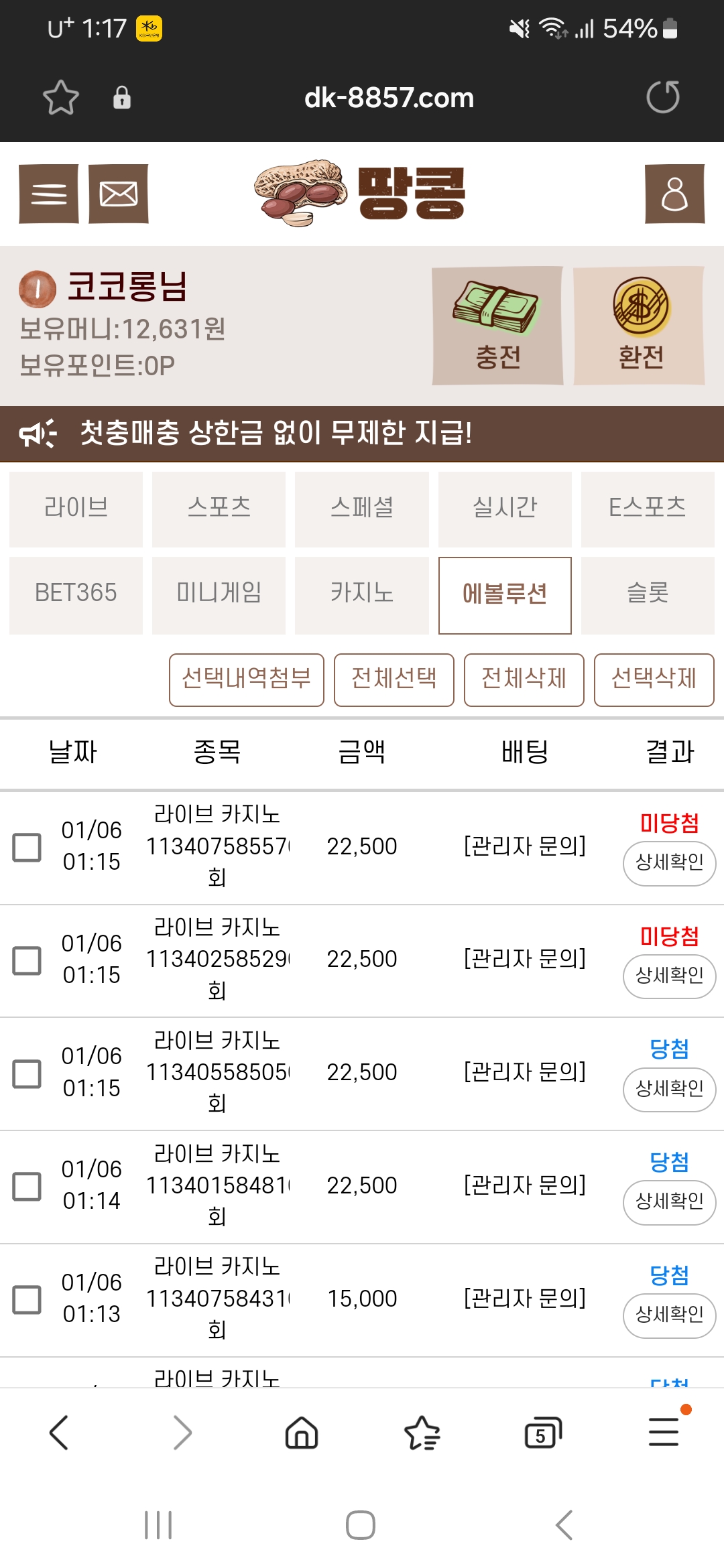Open the browser tabs switcher
Viewport: 724px width, 1568px height.
[x=542, y=1433]
